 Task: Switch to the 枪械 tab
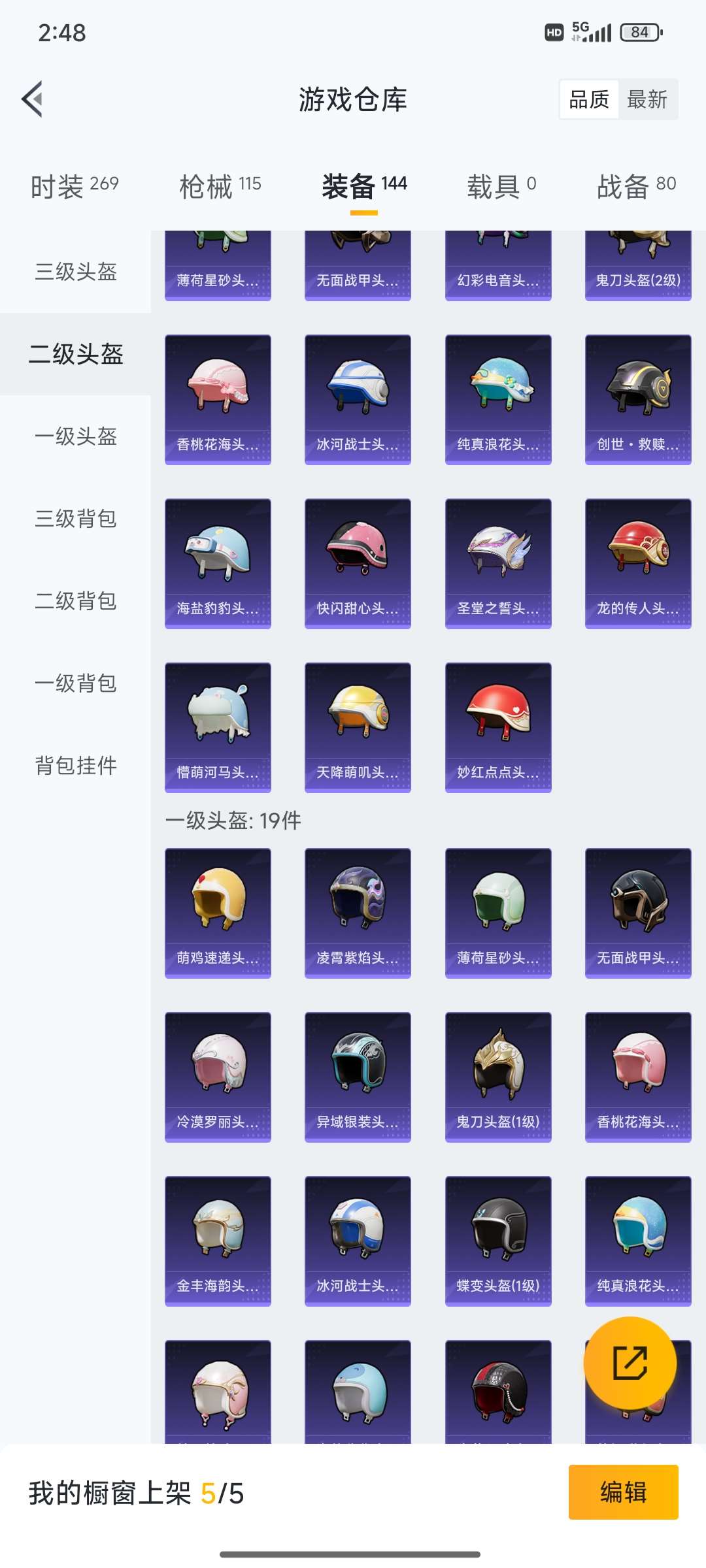(220, 186)
